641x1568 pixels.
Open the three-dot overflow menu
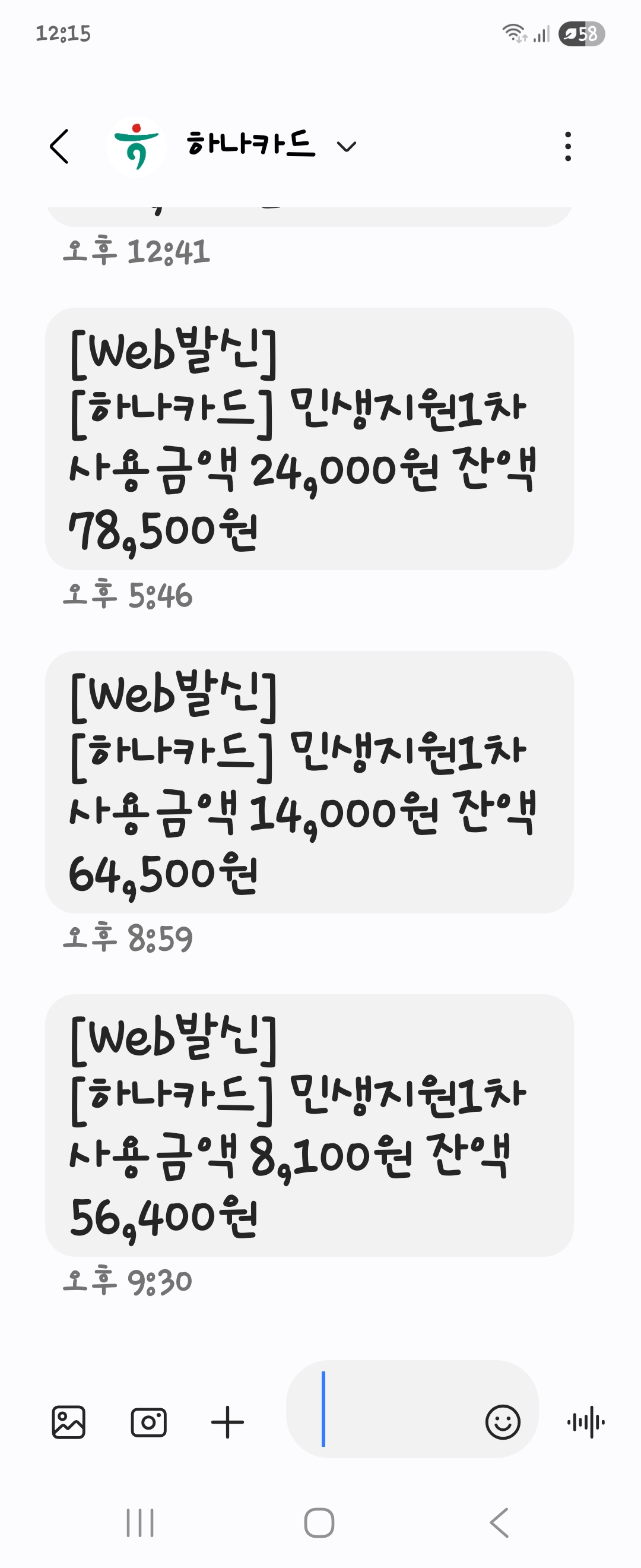(x=567, y=147)
